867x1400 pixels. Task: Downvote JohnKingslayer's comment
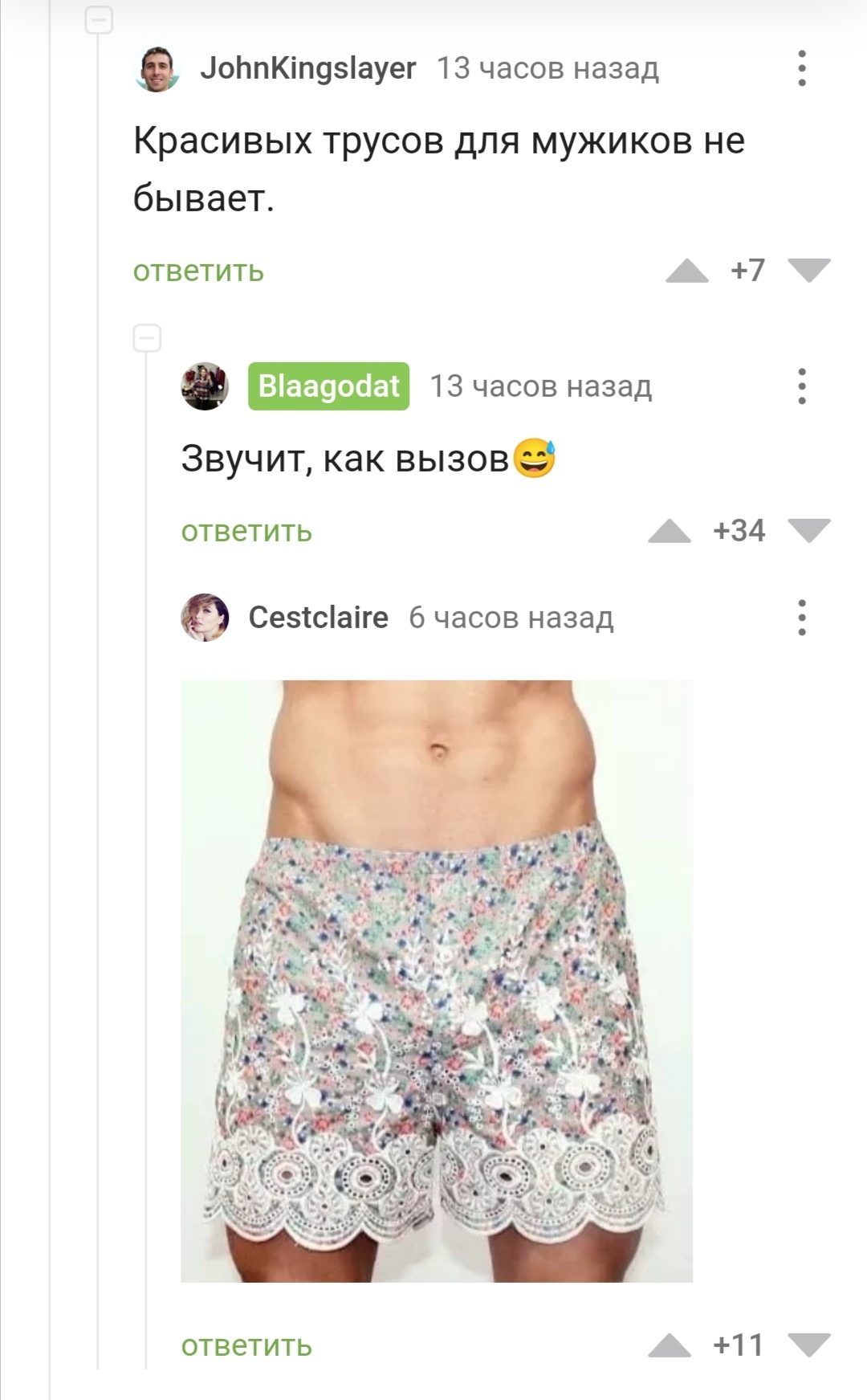click(808, 271)
